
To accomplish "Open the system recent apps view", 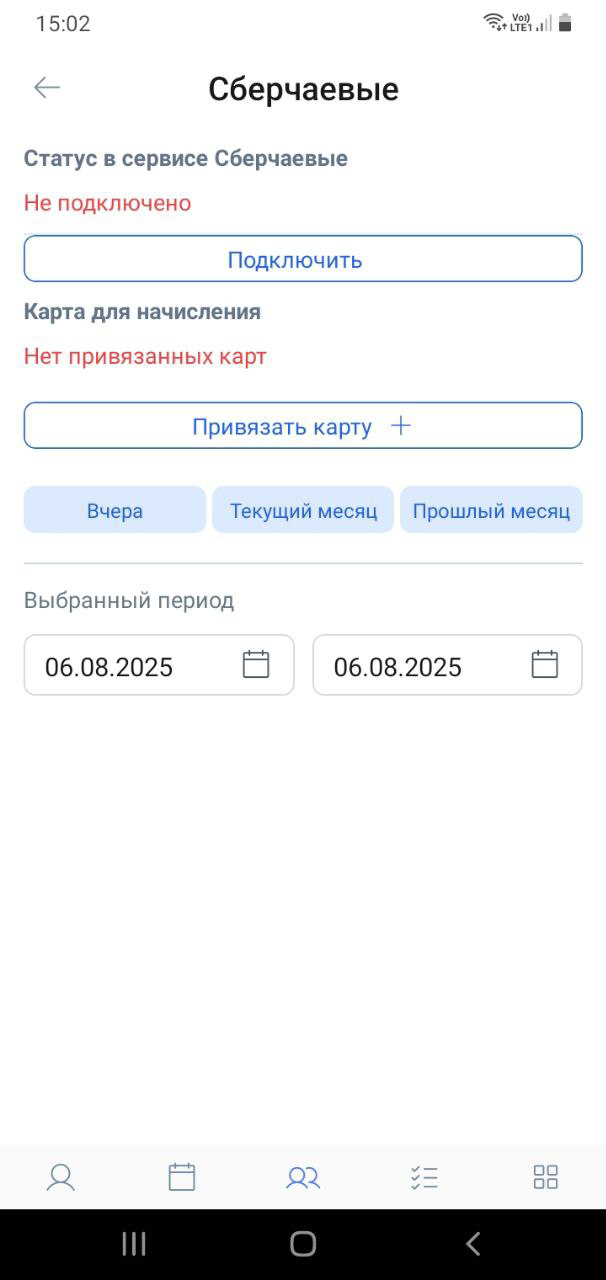I will click(x=133, y=1244).
